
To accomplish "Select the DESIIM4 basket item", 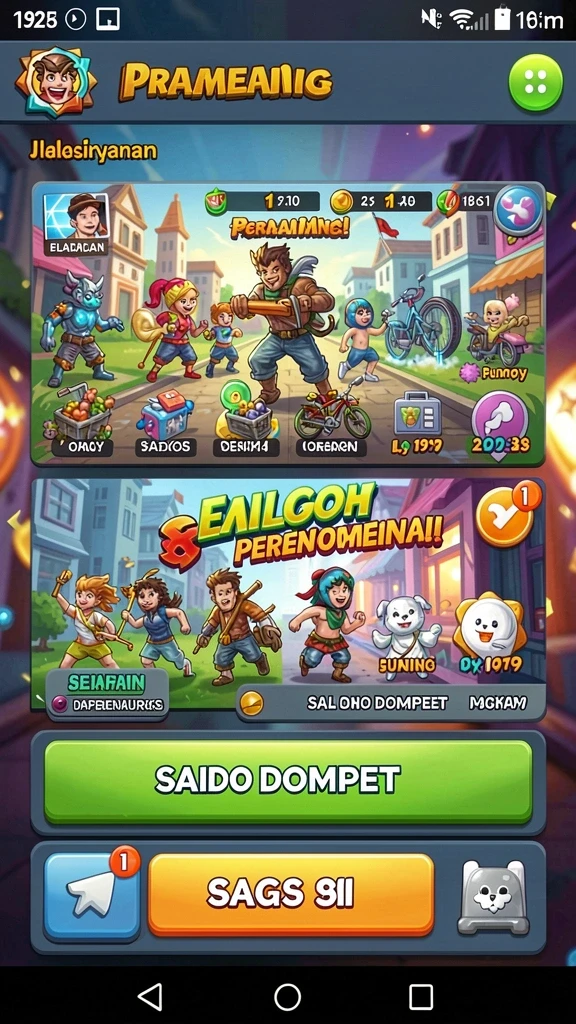I will (x=246, y=421).
